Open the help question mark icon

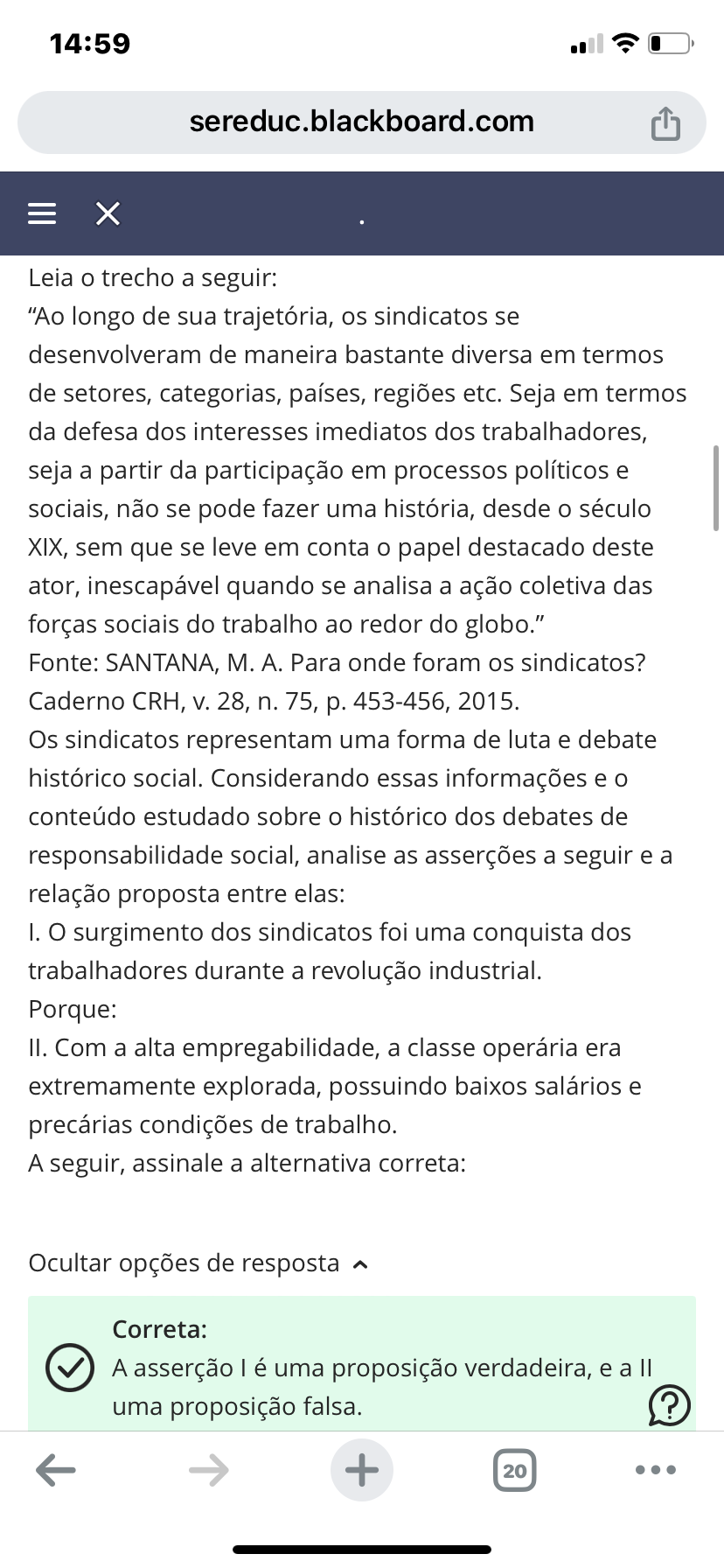click(670, 1406)
